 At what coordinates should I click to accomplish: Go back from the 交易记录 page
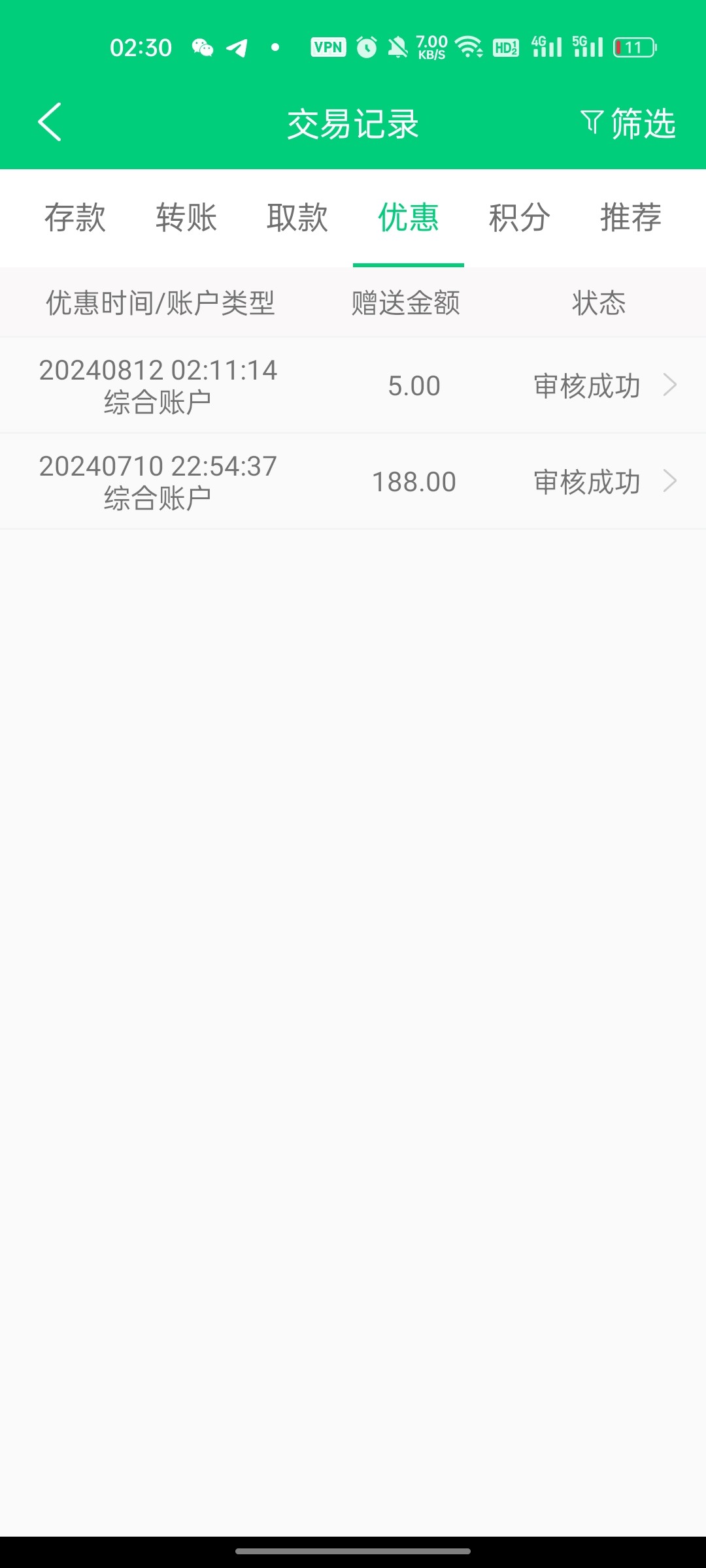point(50,122)
